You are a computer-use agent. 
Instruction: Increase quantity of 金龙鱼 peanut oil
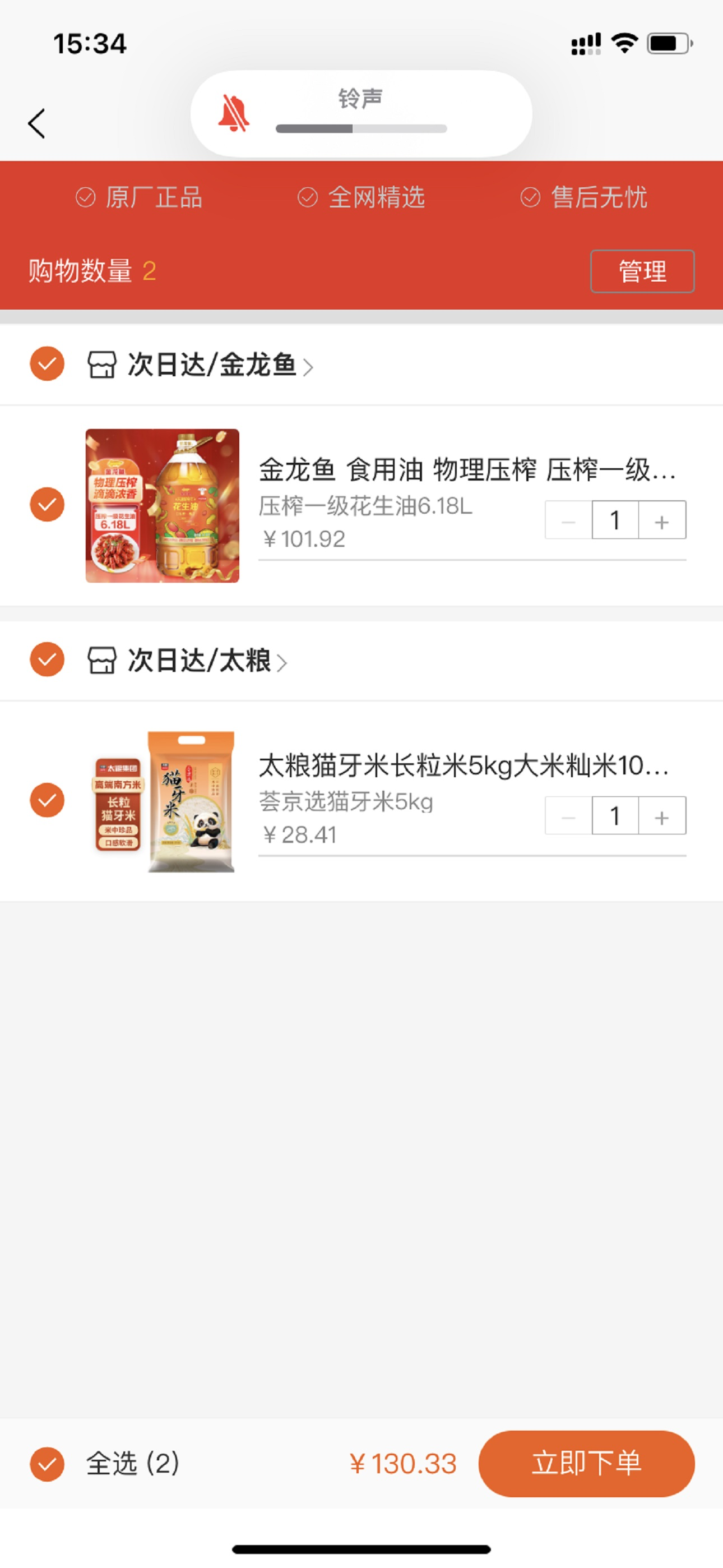coord(662,520)
